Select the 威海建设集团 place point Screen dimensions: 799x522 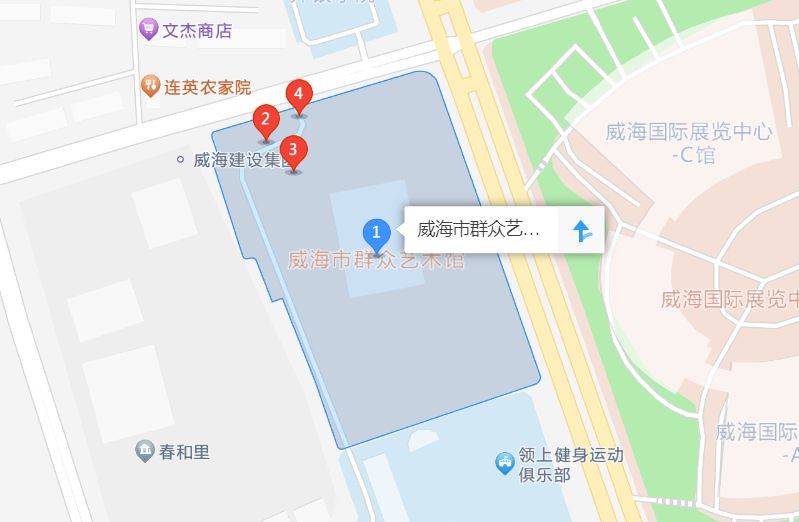180,159
